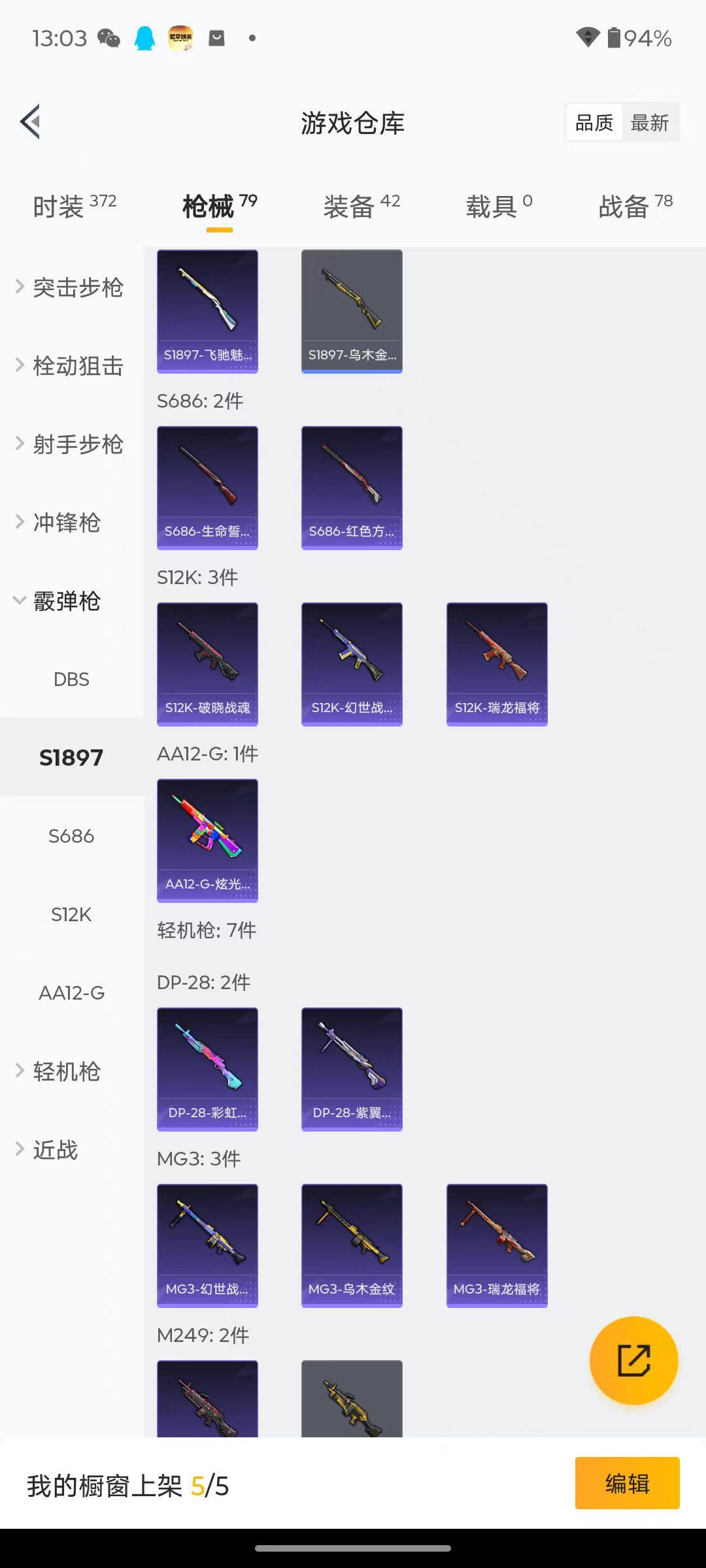View the DP-28-彩虹 rainbow skin
Screen dimensions: 706x1568
coord(207,1069)
